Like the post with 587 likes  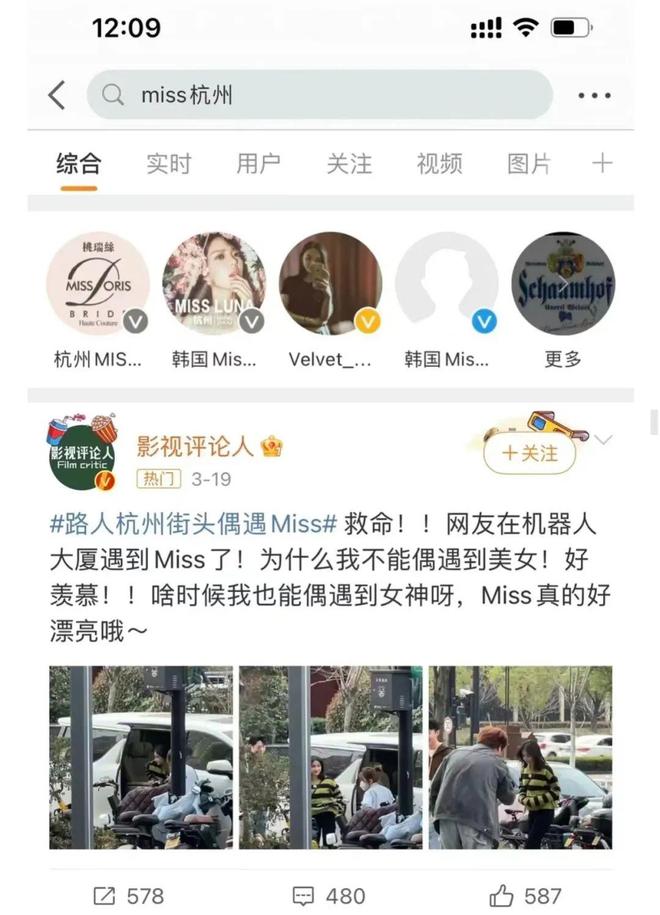(527, 896)
